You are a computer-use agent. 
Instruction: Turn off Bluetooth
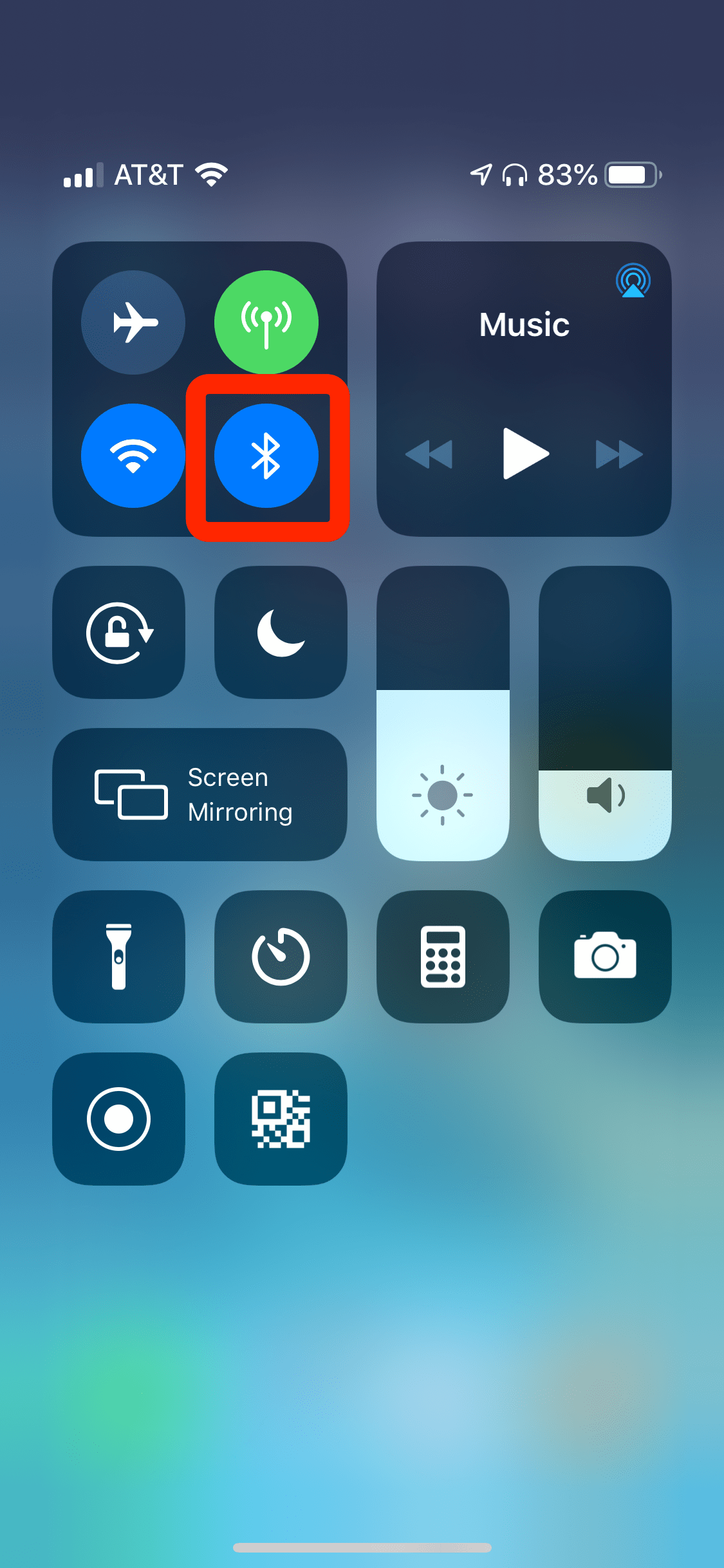click(266, 455)
